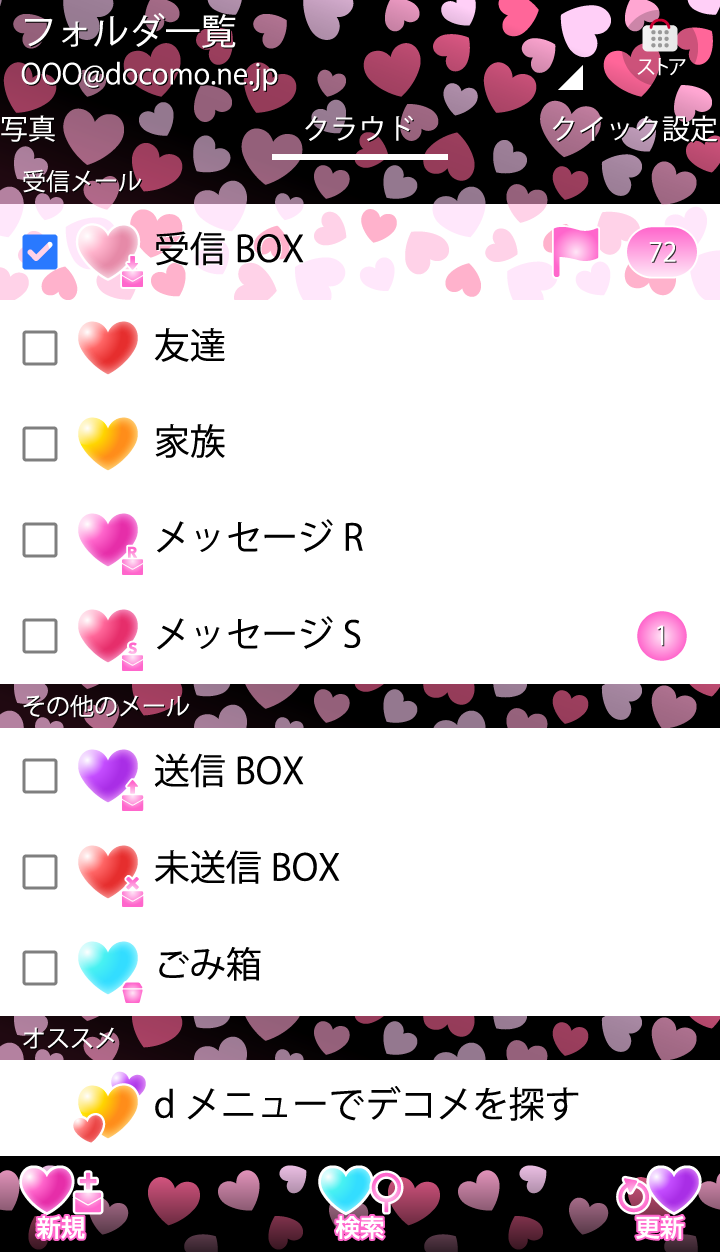Switch to the 写真 tab
The image size is (720, 1252).
point(28,129)
